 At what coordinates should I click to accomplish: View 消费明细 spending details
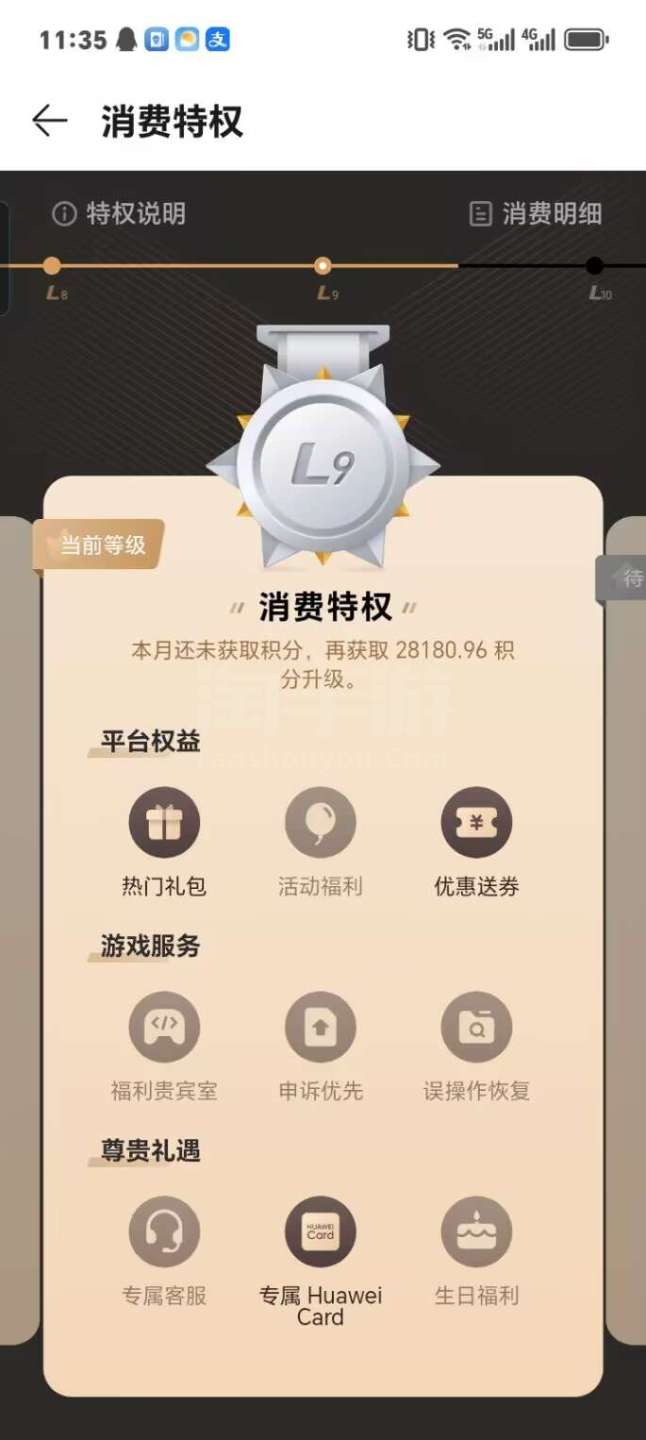(x=536, y=213)
